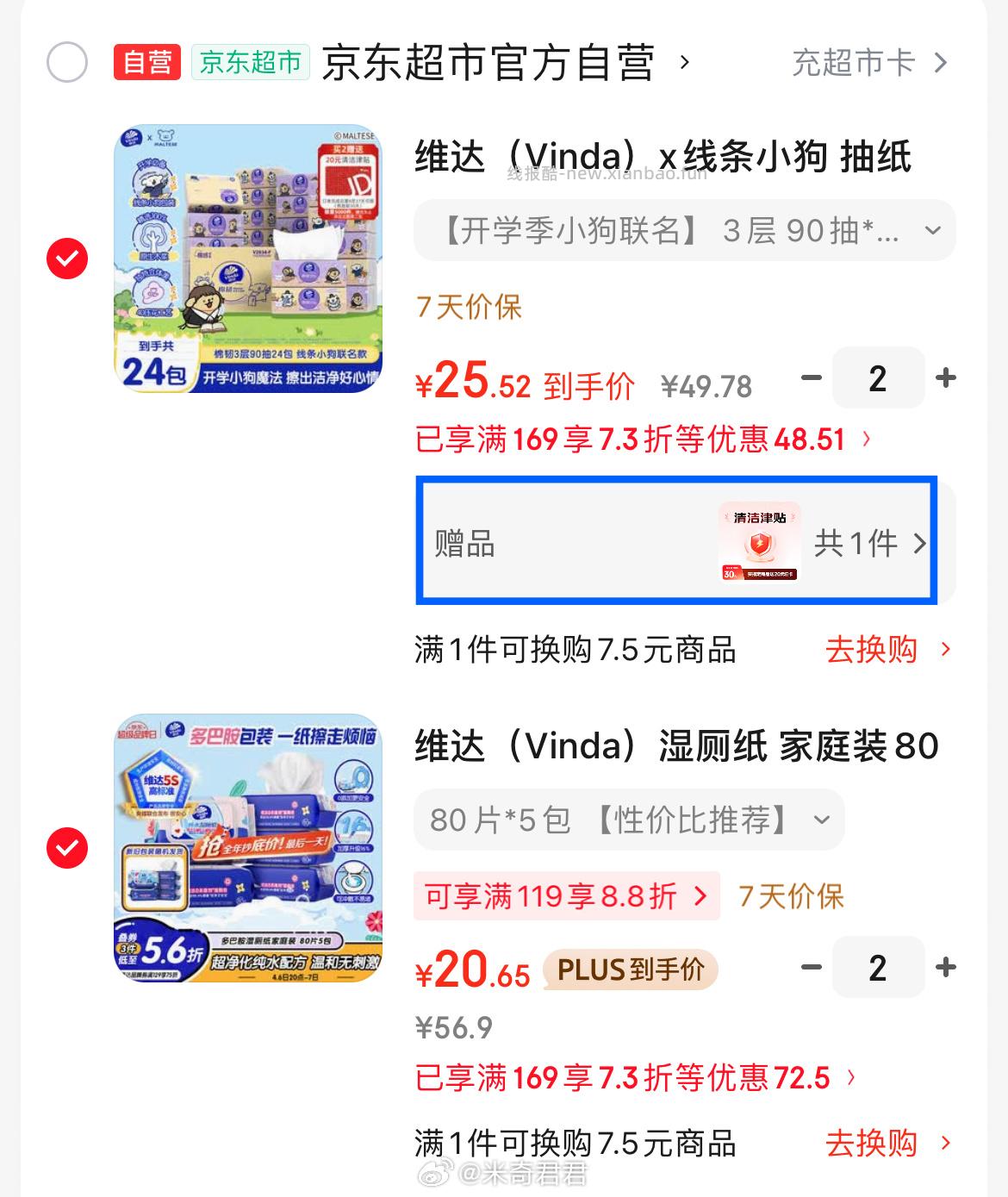Decrease quantity of the 湿厕纸 item
1008x1197 pixels.
[x=808, y=968]
